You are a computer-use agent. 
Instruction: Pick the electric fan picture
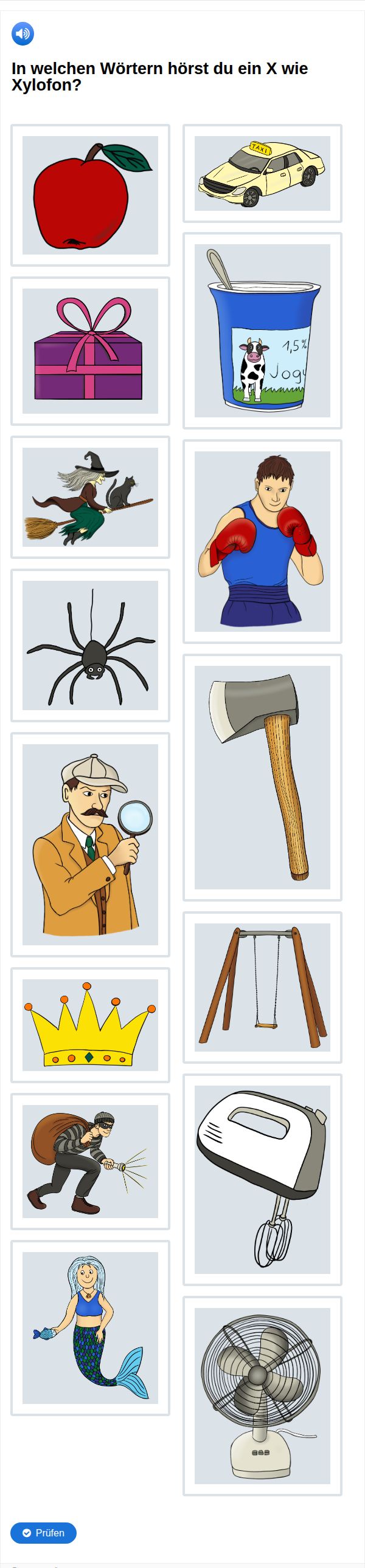262,1395
